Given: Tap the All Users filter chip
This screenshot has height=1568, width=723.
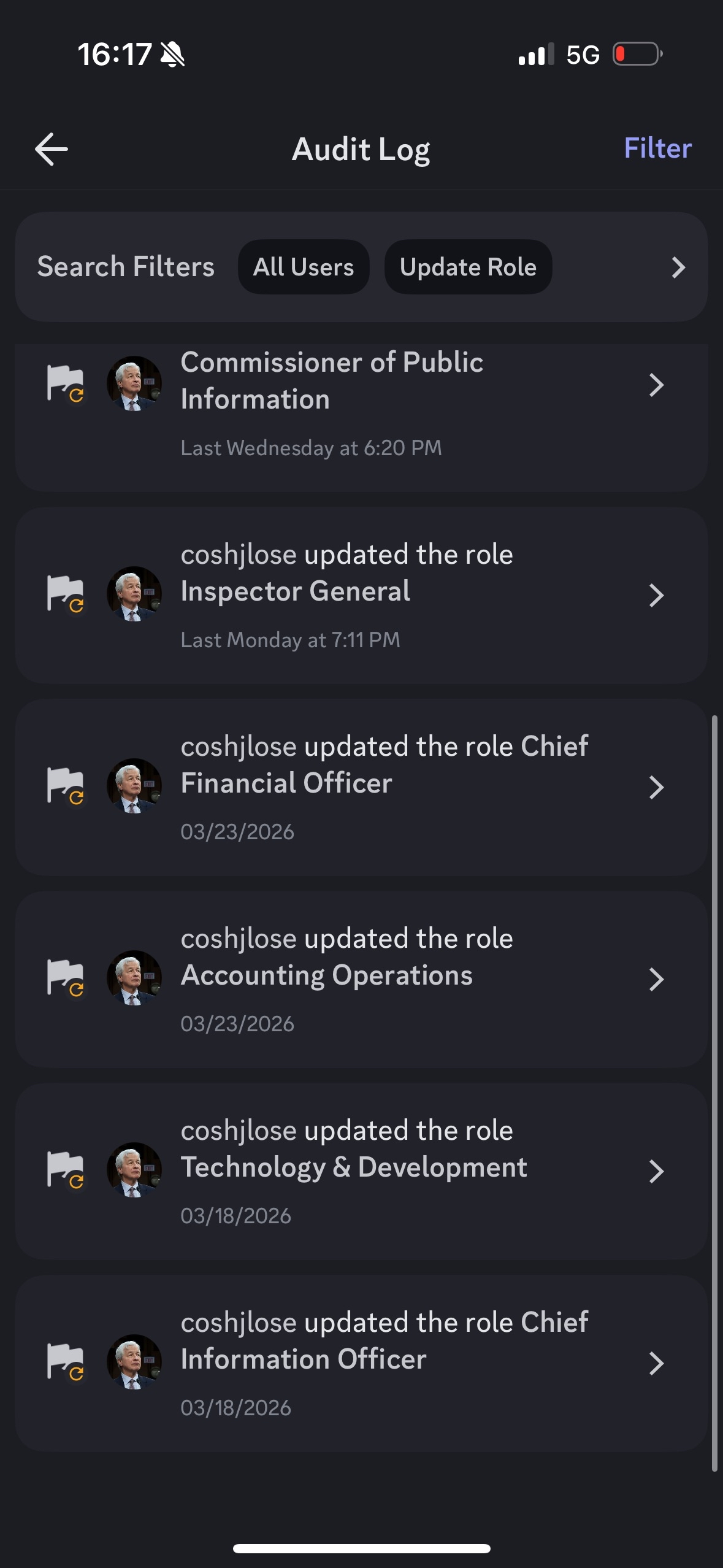Looking at the screenshot, I should [304, 267].
